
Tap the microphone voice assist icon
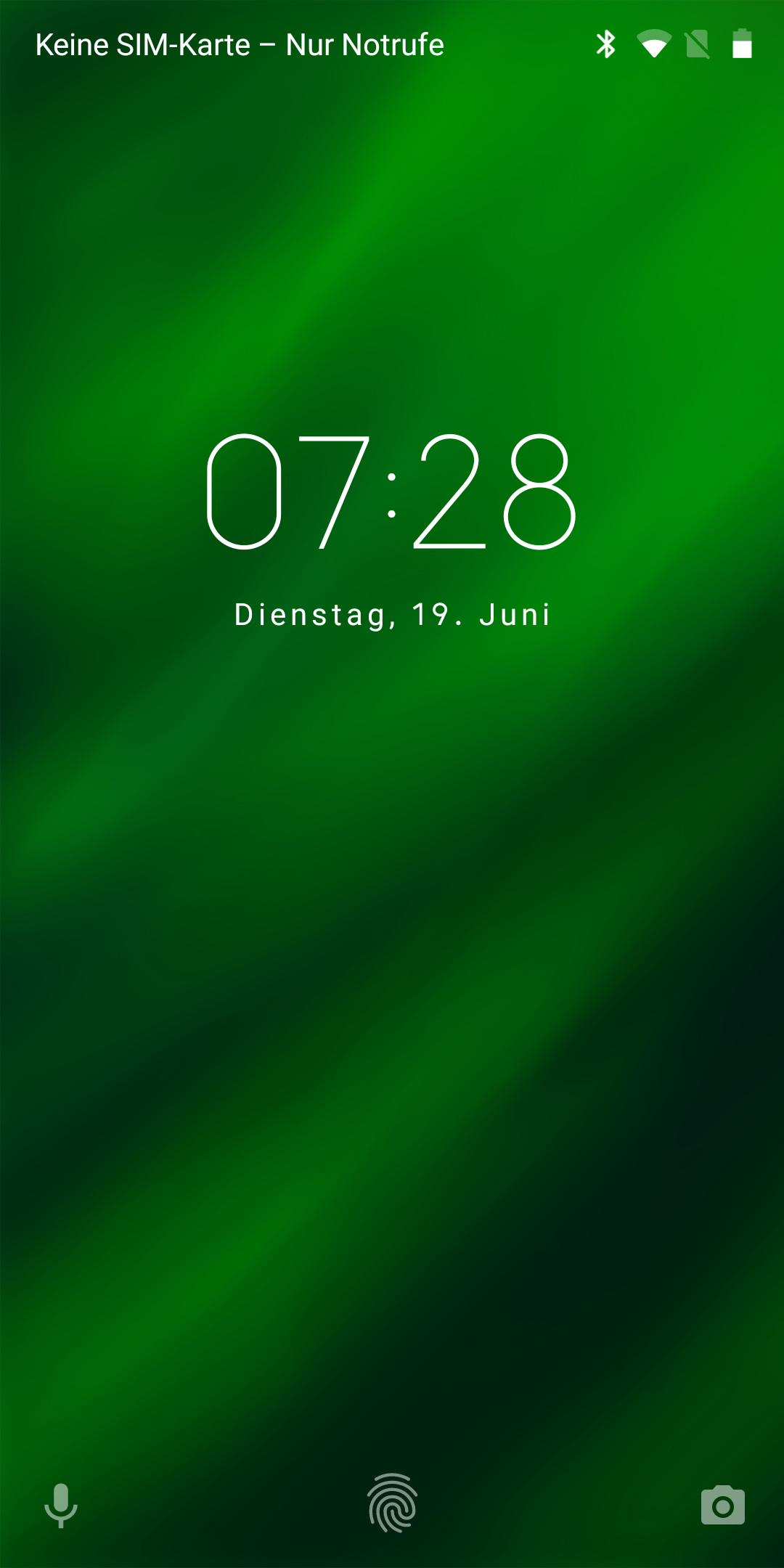61,1505
